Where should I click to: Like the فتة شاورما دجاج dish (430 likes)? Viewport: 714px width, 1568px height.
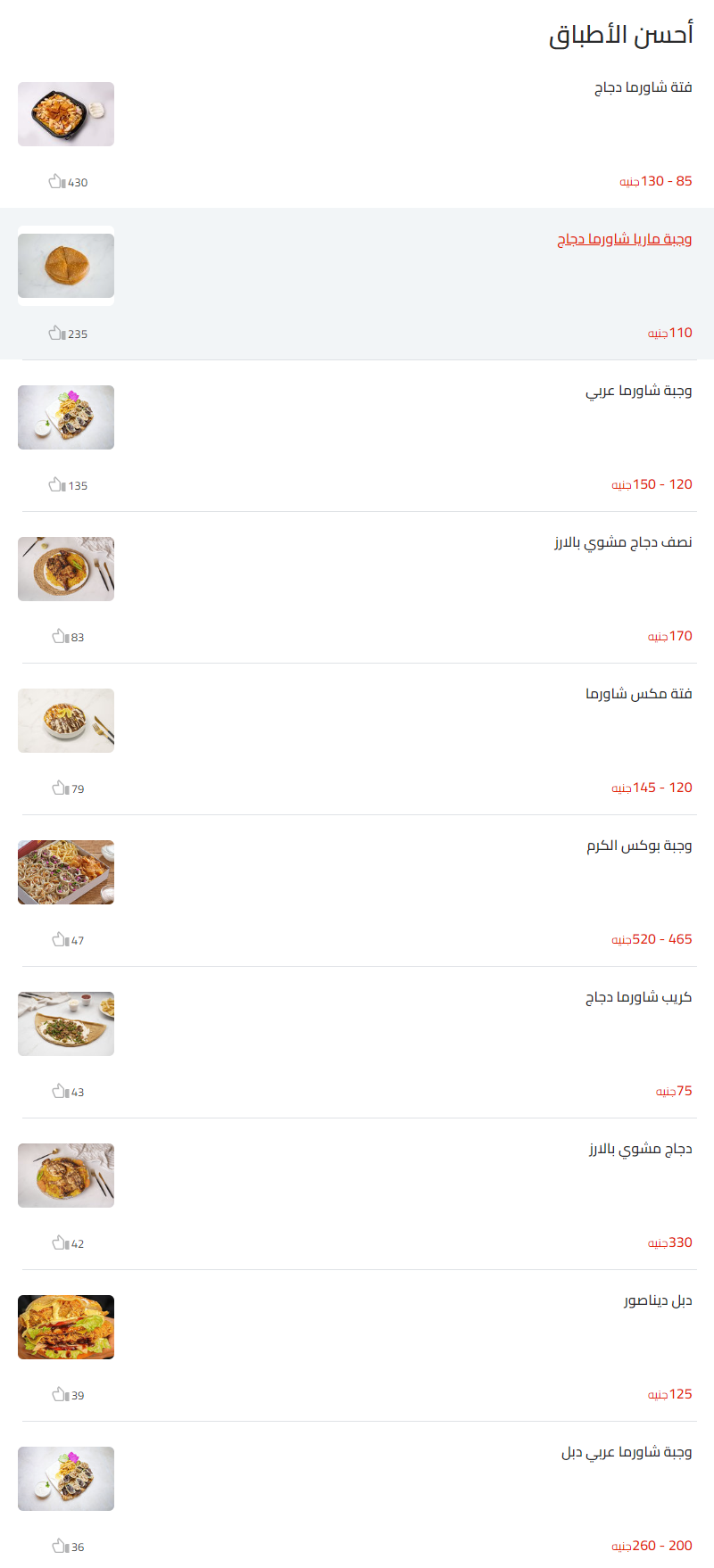coord(58,182)
